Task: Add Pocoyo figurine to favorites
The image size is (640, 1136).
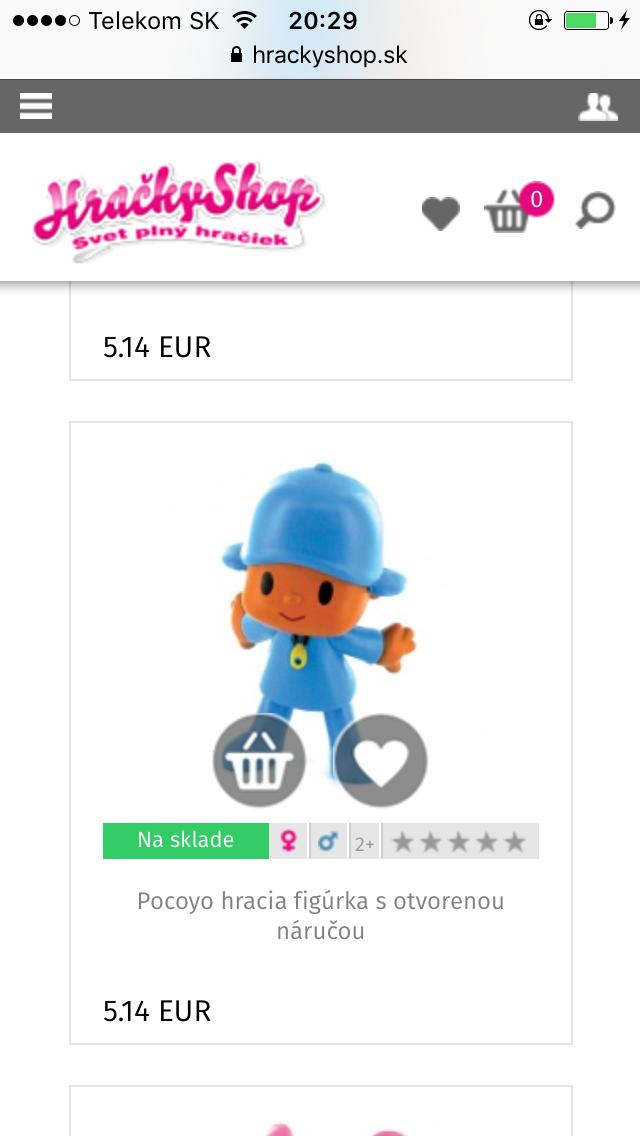Action: tap(381, 761)
